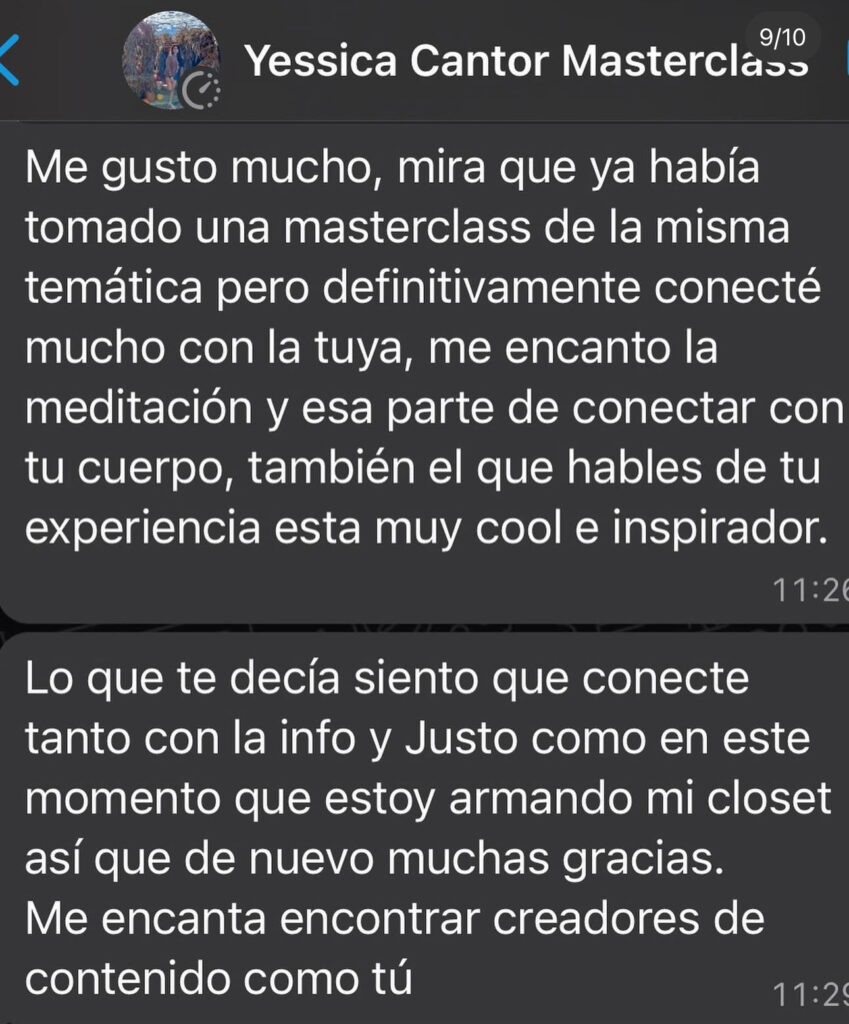The image size is (849, 1024).
Task: Go back to the chat list
Action: coord(10,60)
